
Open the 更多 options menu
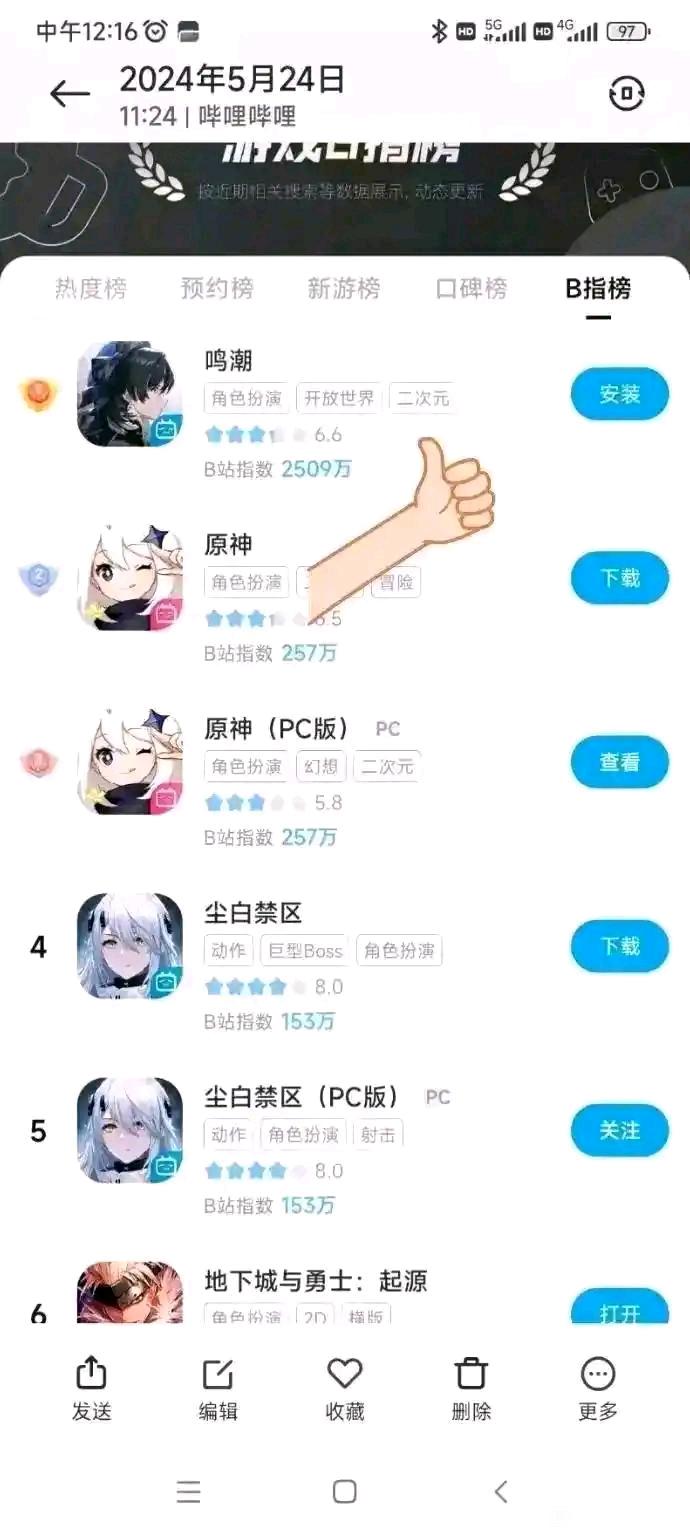click(598, 1388)
